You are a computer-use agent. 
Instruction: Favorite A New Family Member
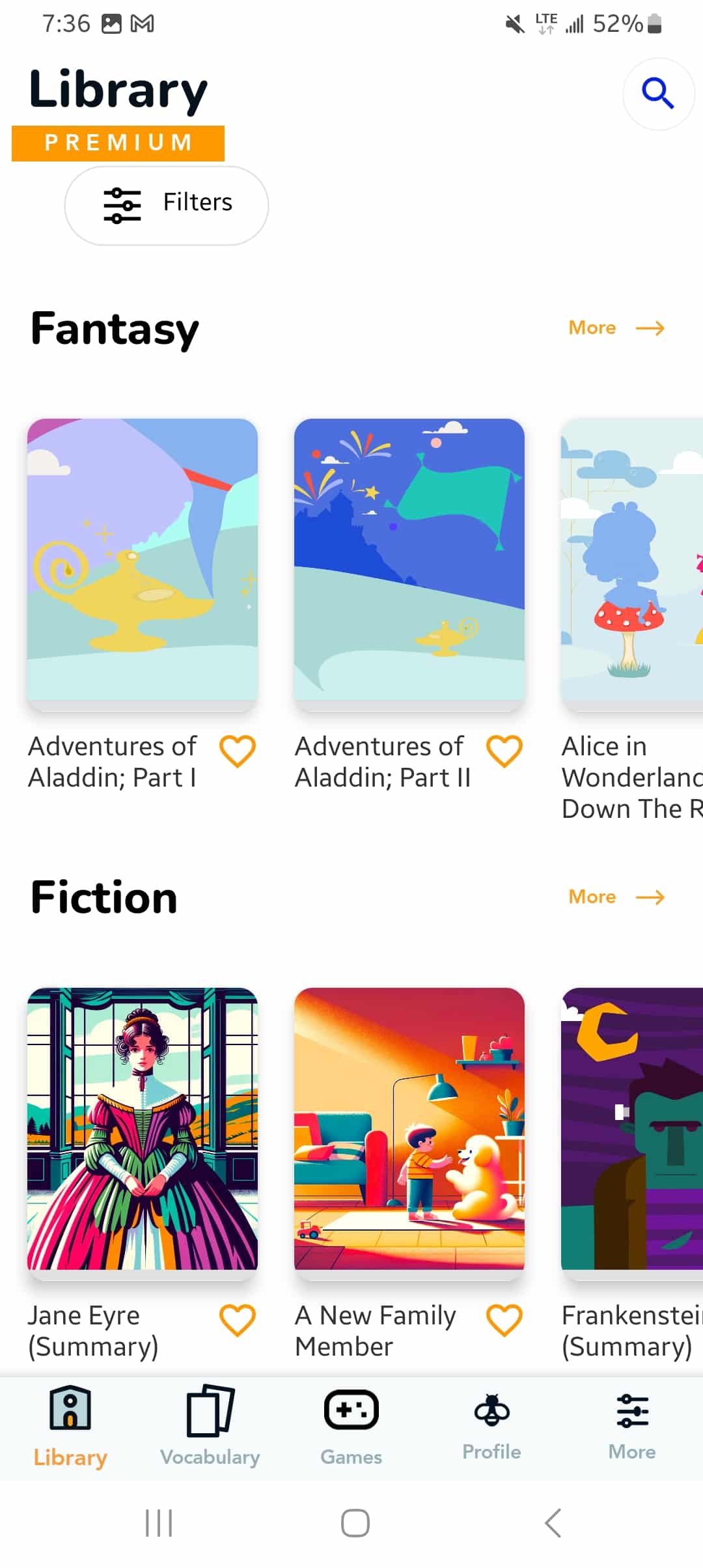click(504, 1320)
